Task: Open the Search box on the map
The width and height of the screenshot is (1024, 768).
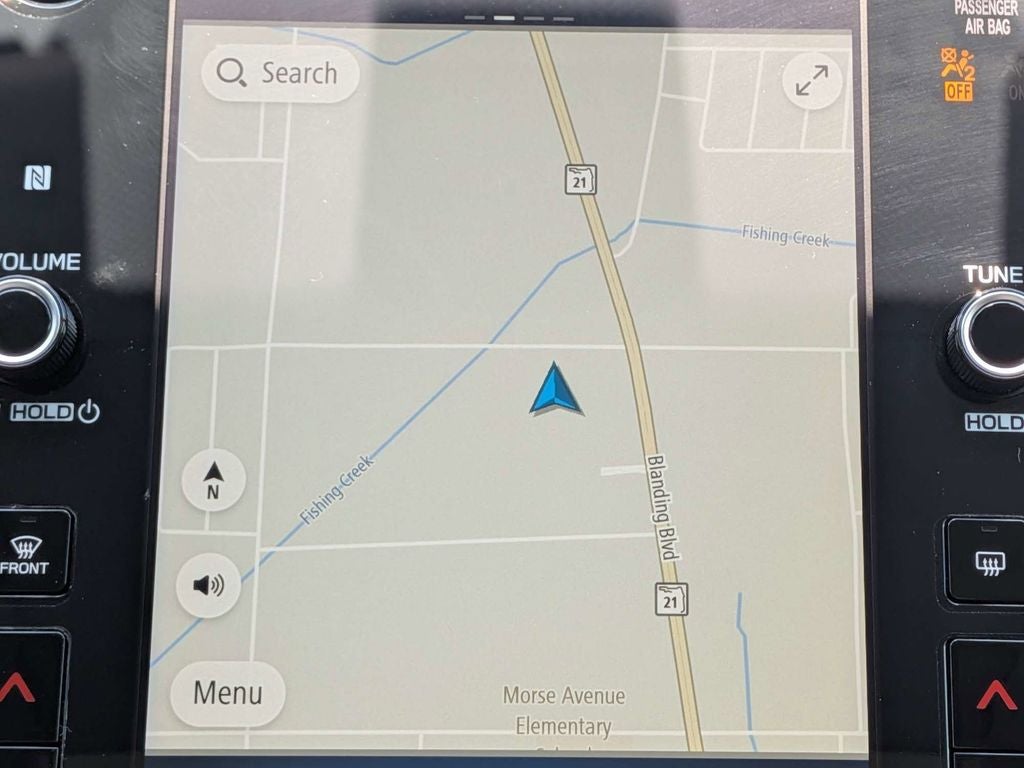Action: 280,73
